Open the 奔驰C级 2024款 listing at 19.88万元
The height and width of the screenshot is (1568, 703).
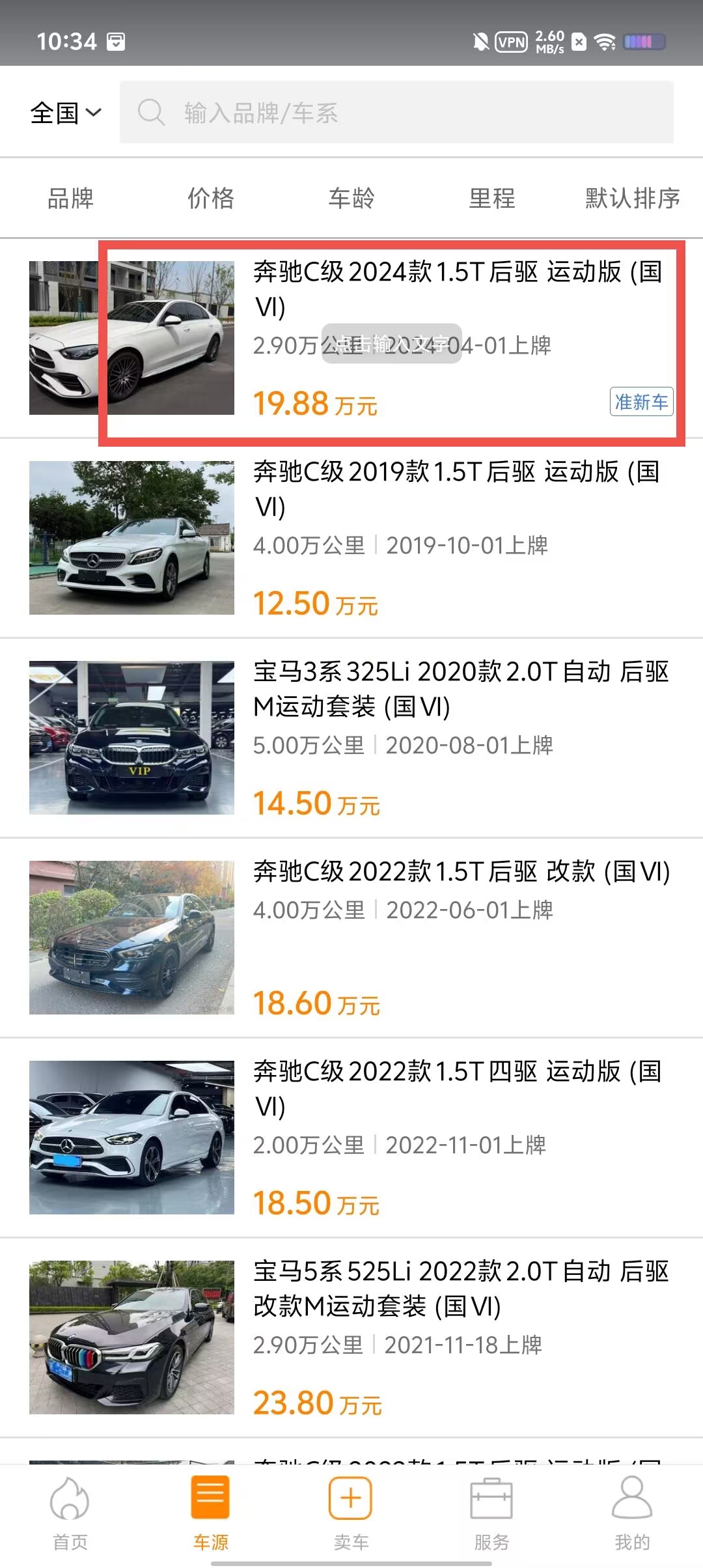(351, 339)
